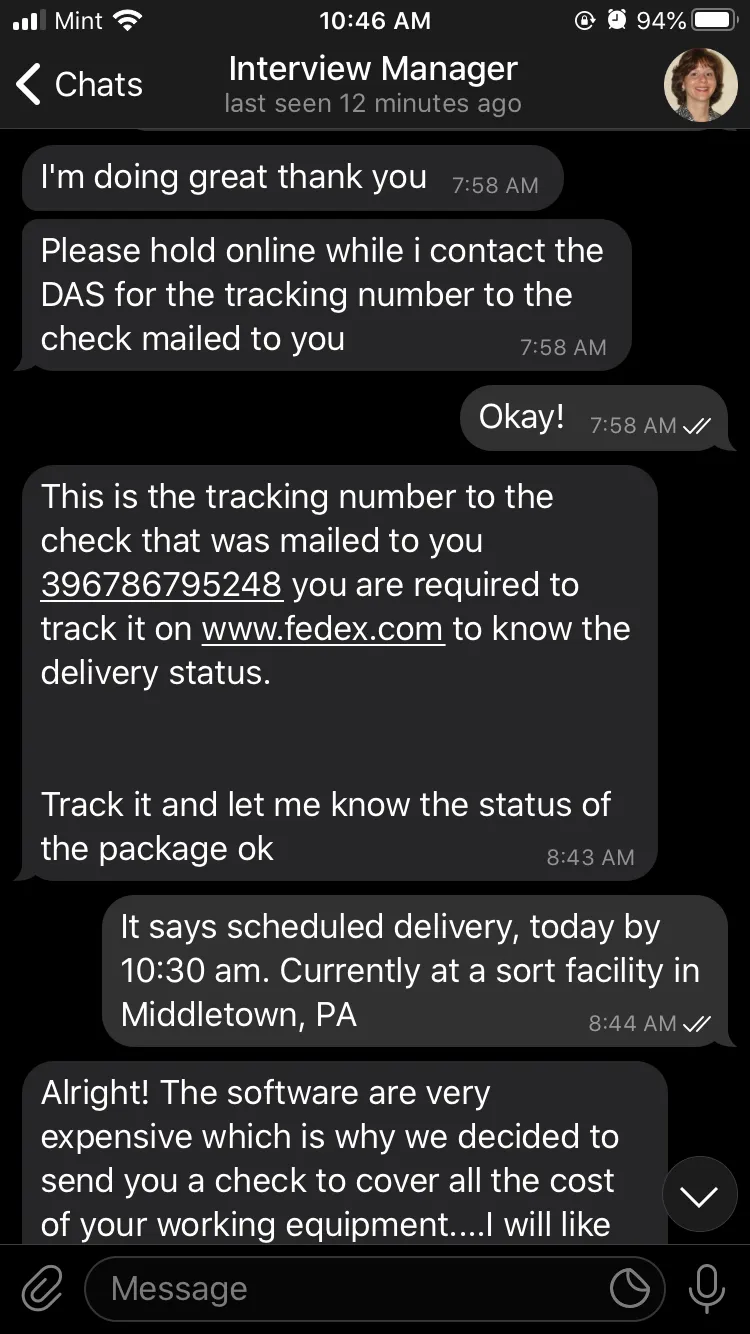Record a voice message with the microphone

point(707,1289)
